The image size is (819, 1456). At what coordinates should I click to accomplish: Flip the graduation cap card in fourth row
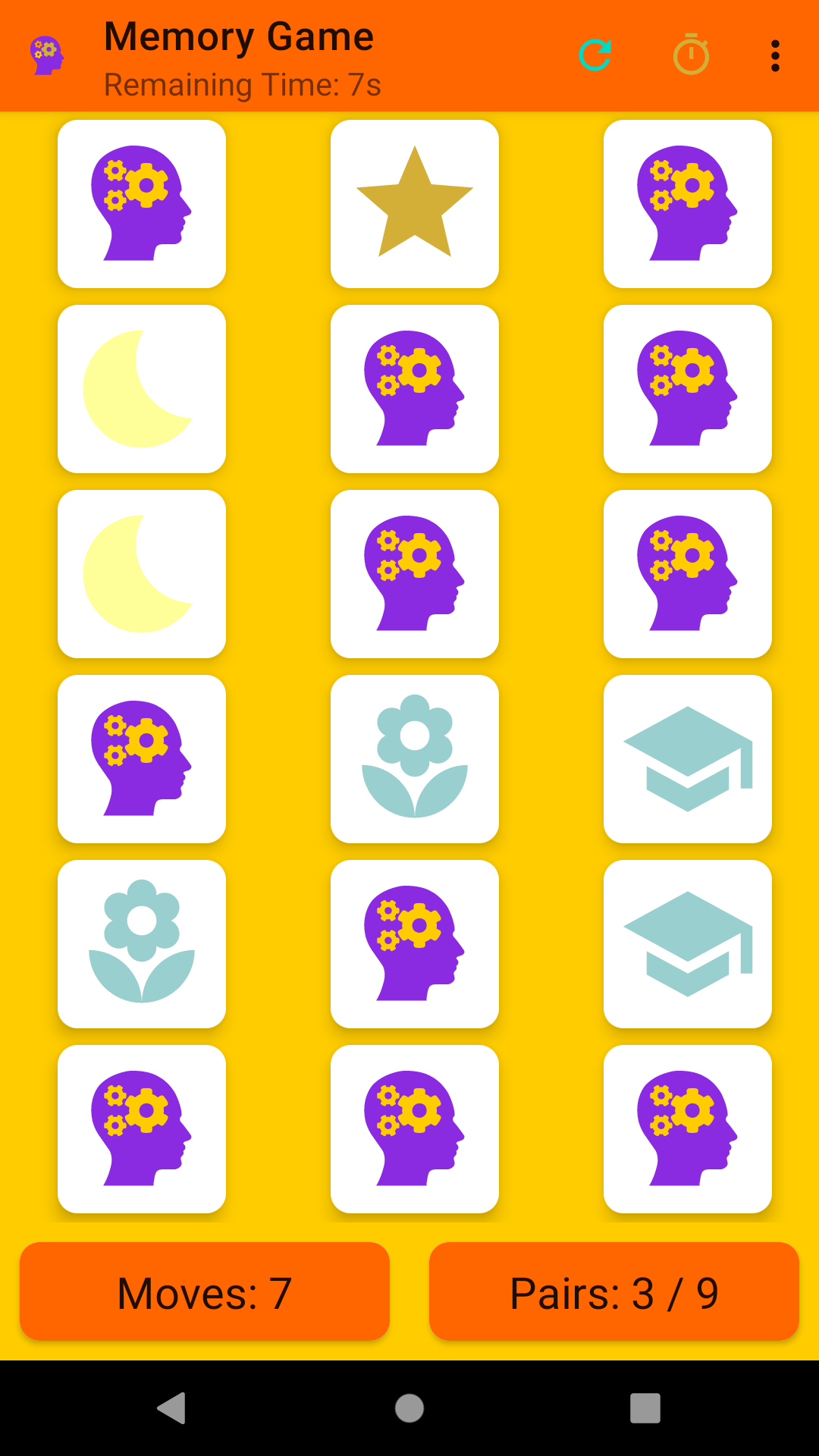pos(687,758)
